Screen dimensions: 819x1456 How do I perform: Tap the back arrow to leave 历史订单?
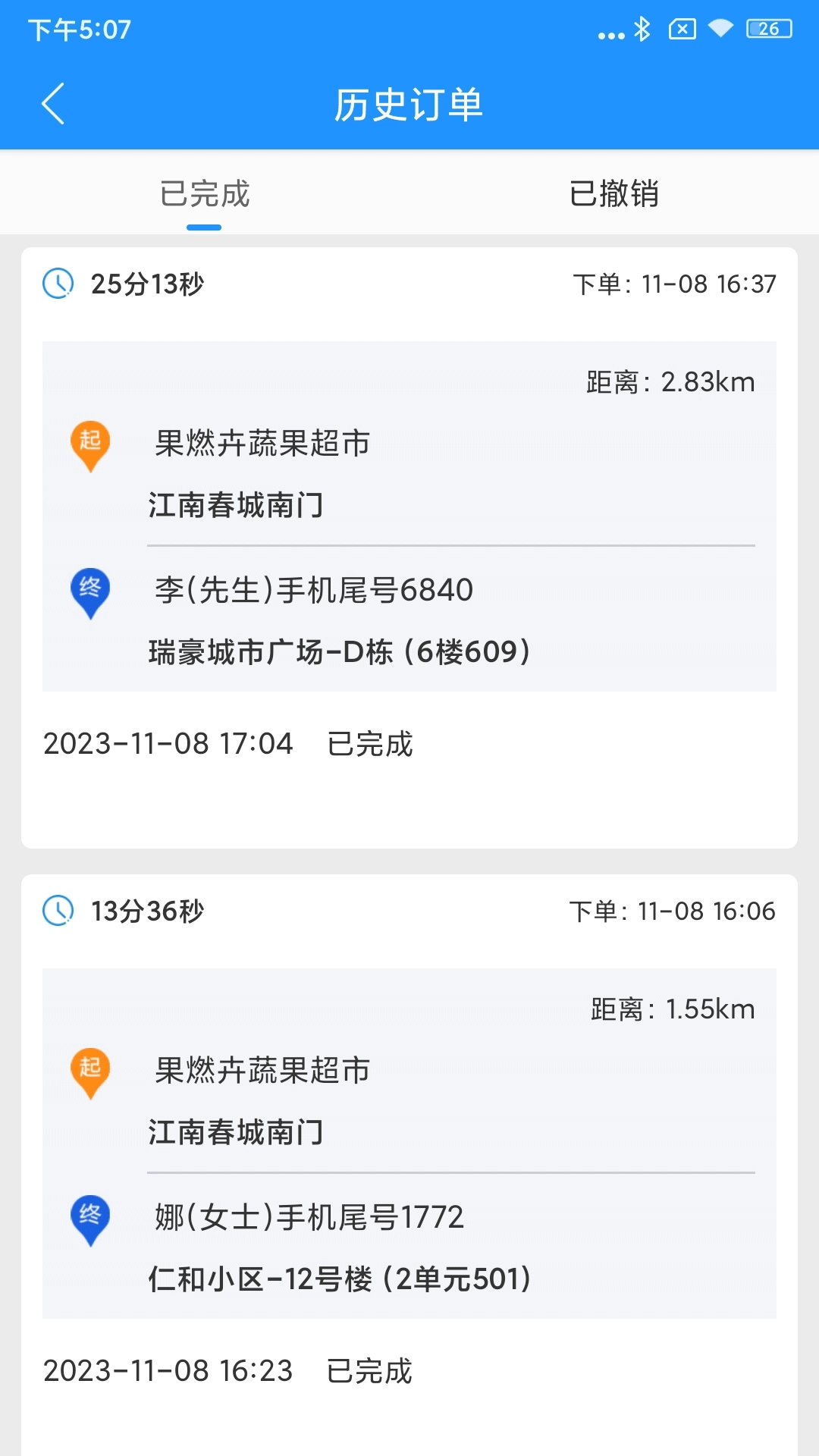point(53,105)
